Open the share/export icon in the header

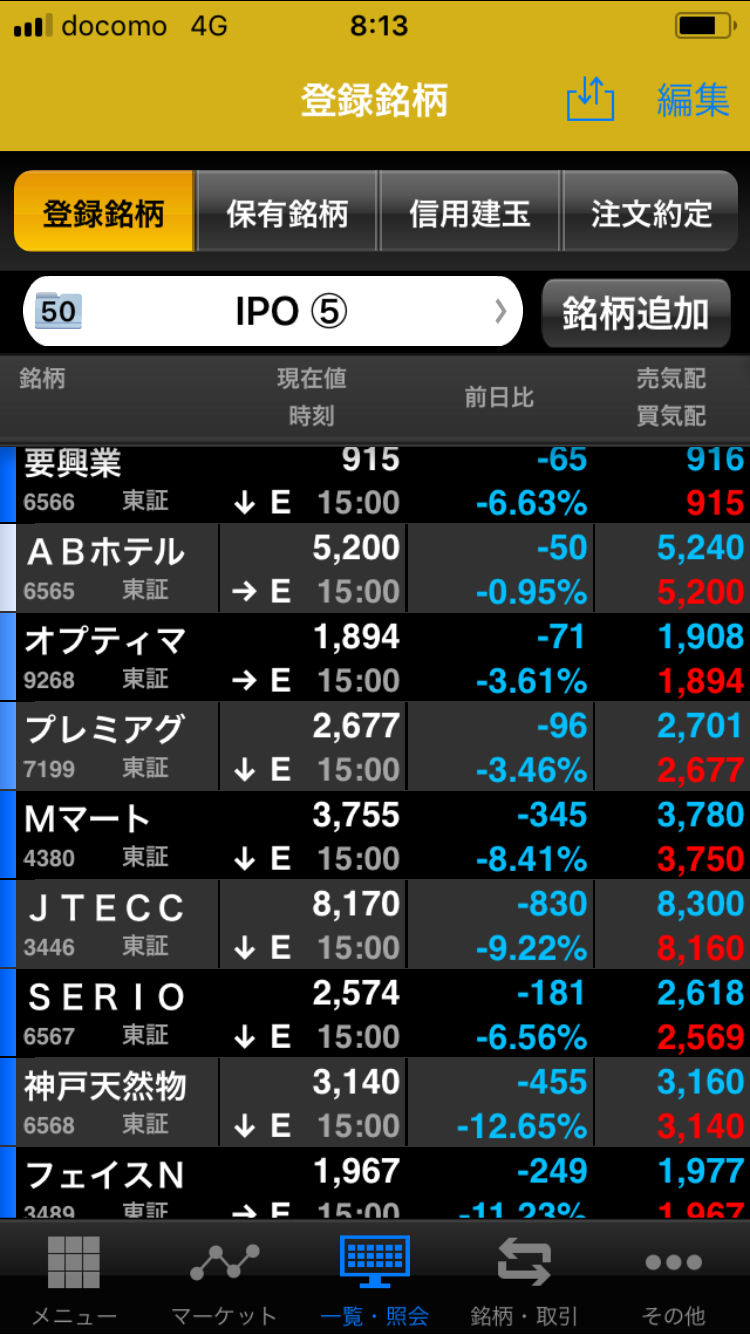click(x=593, y=102)
